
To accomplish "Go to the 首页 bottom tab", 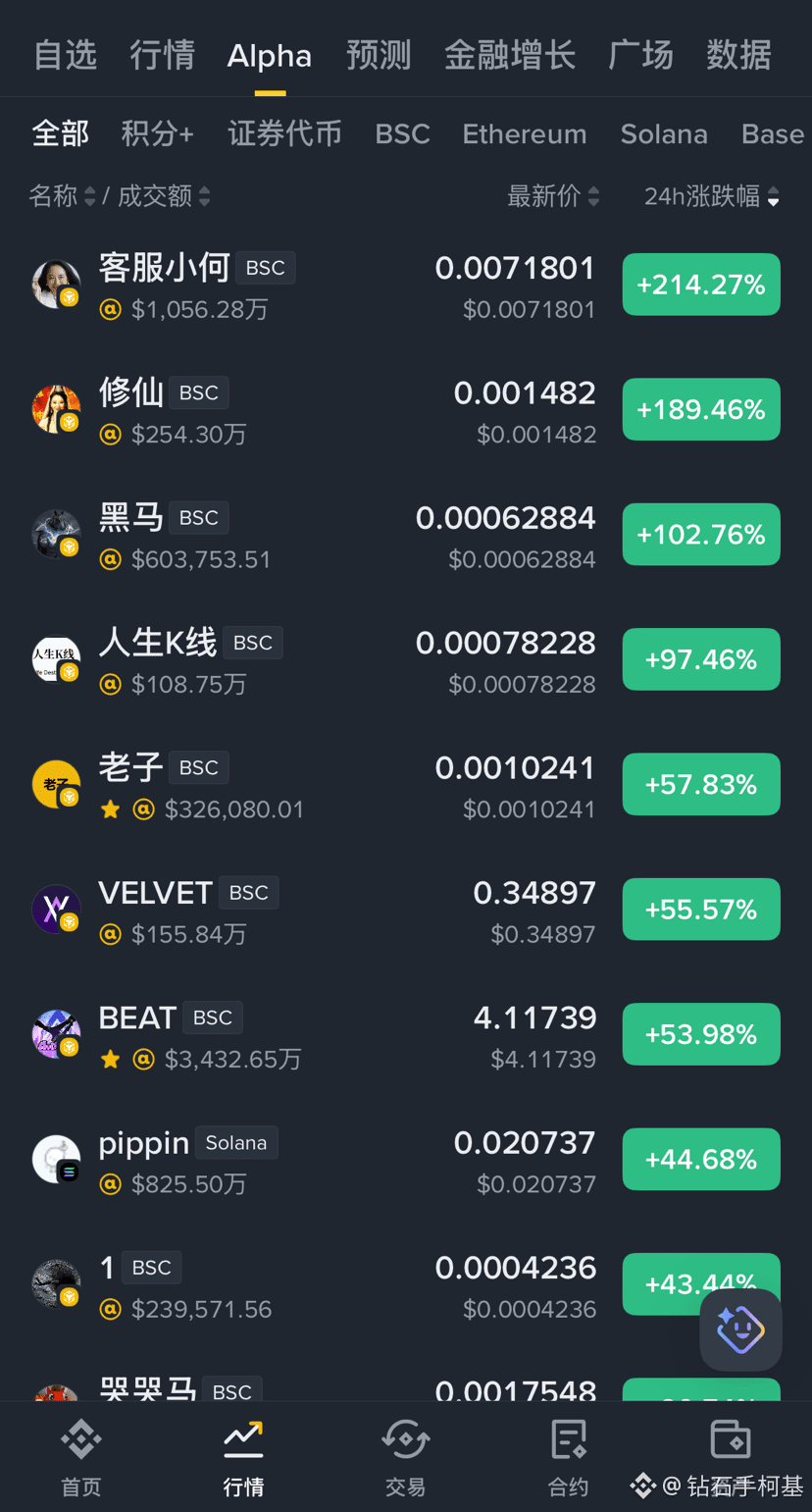I will pyautogui.click(x=81, y=1456).
